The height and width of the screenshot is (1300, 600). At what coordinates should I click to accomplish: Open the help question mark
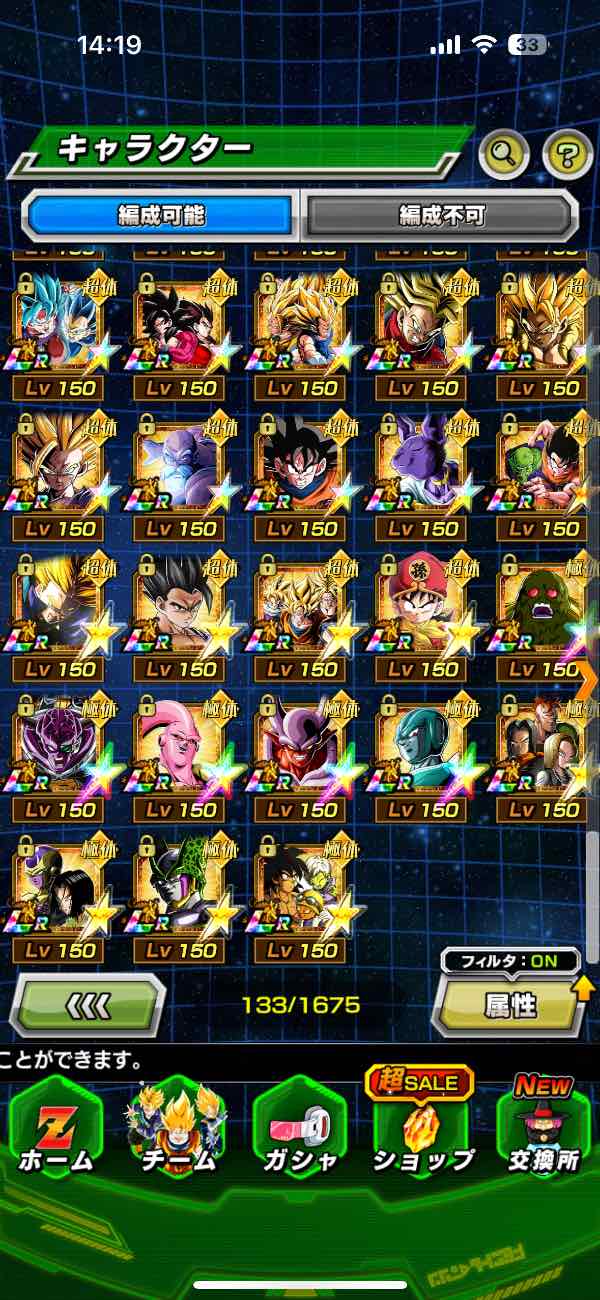567,153
